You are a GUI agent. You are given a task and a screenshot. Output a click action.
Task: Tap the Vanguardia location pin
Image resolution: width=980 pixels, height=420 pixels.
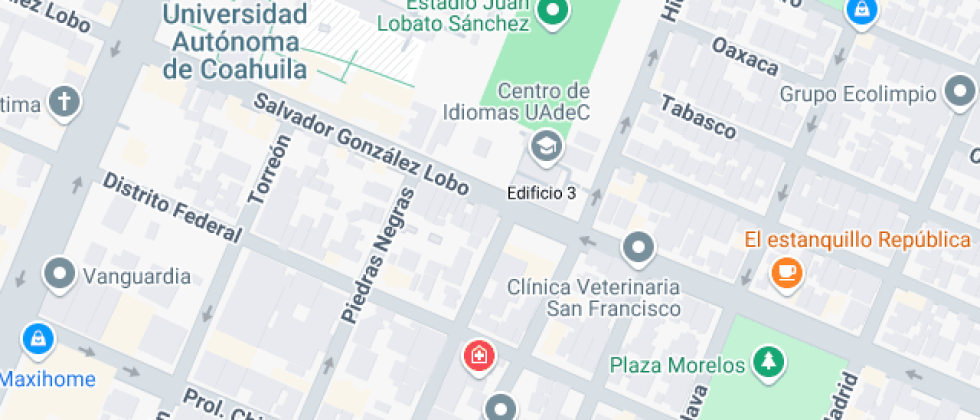61,272
